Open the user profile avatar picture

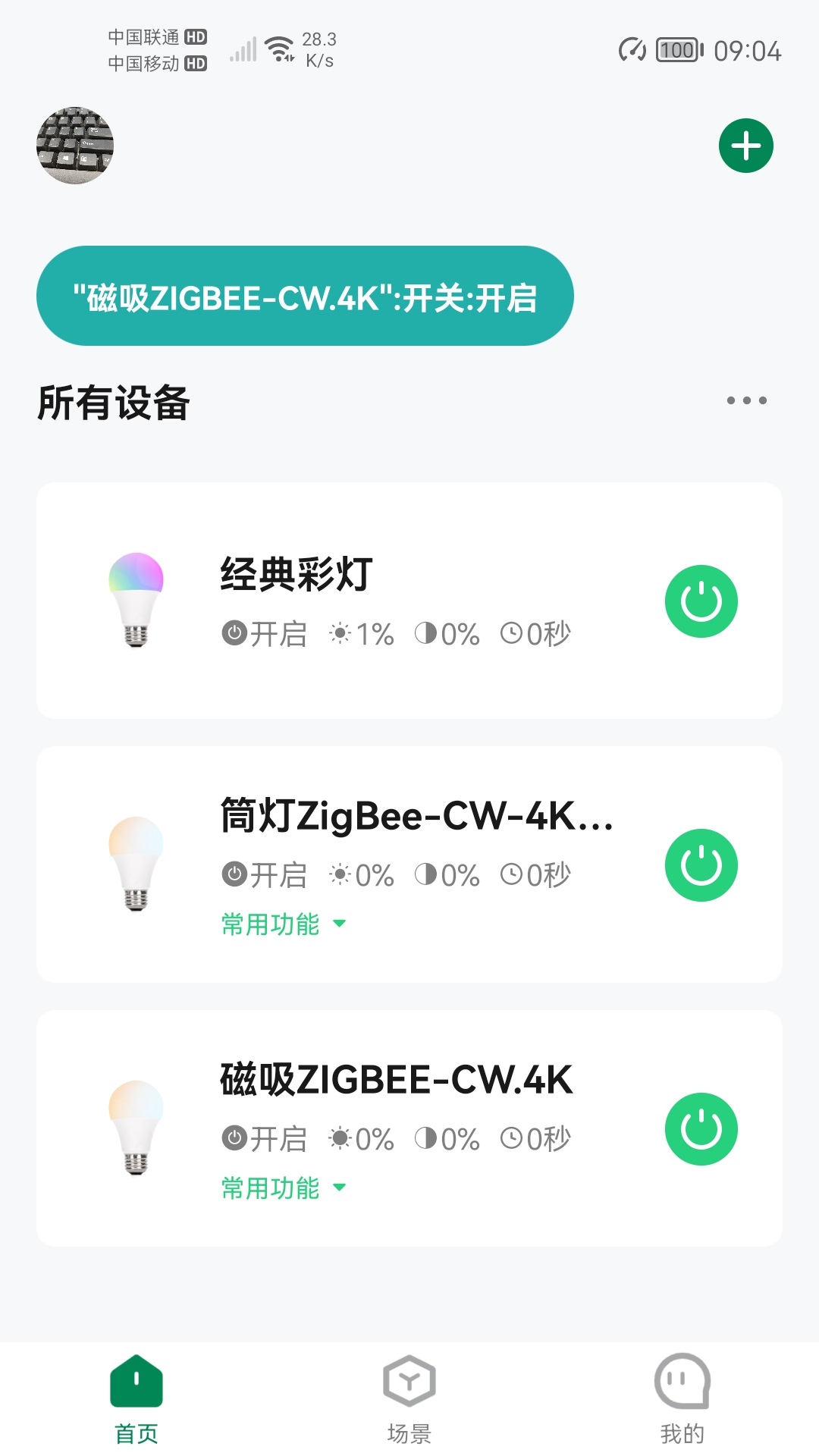point(74,146)
